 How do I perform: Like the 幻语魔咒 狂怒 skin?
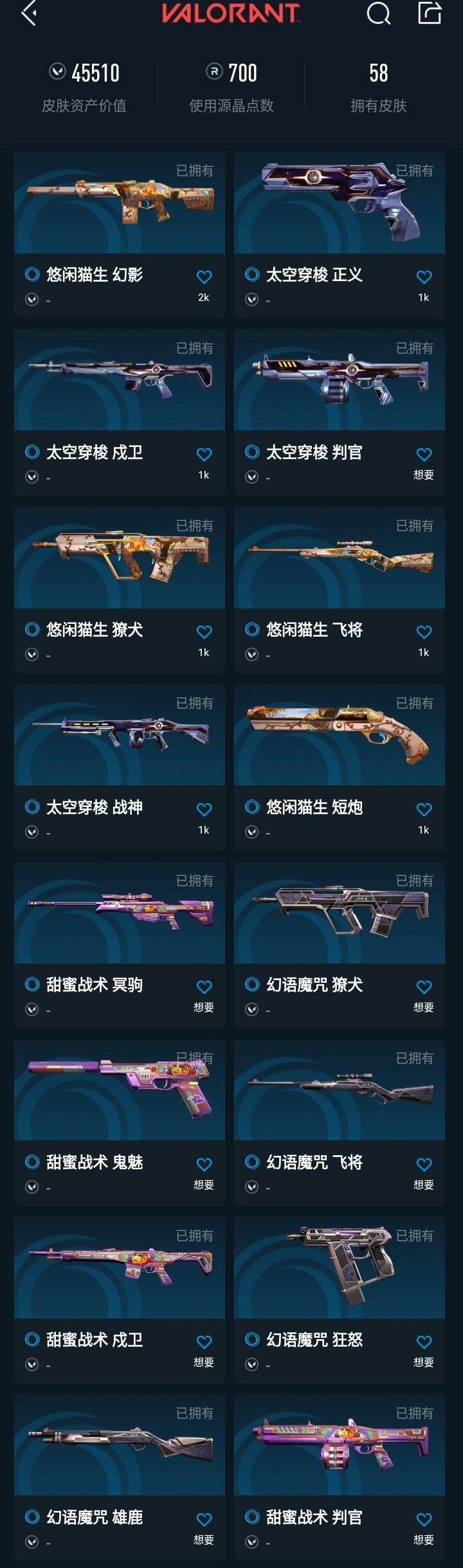(x=424, y=1342)
